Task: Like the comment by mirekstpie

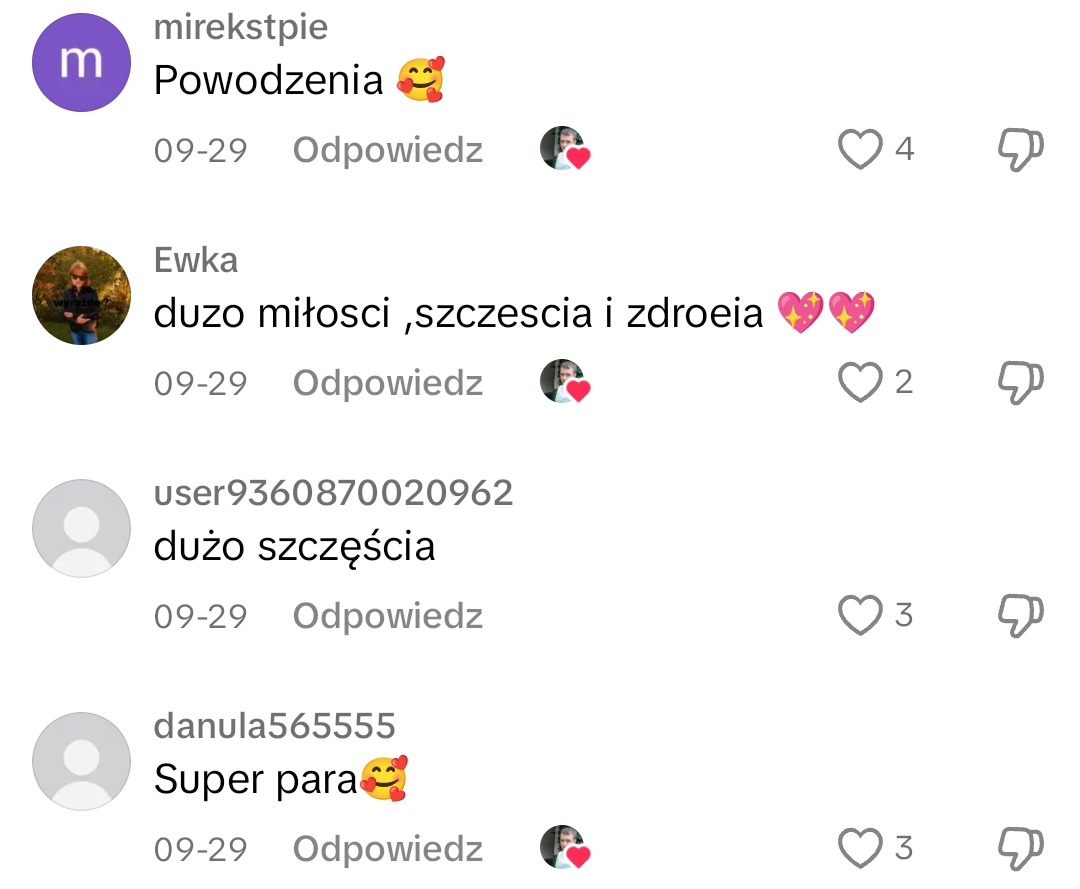Action: [x=860, y=150]
